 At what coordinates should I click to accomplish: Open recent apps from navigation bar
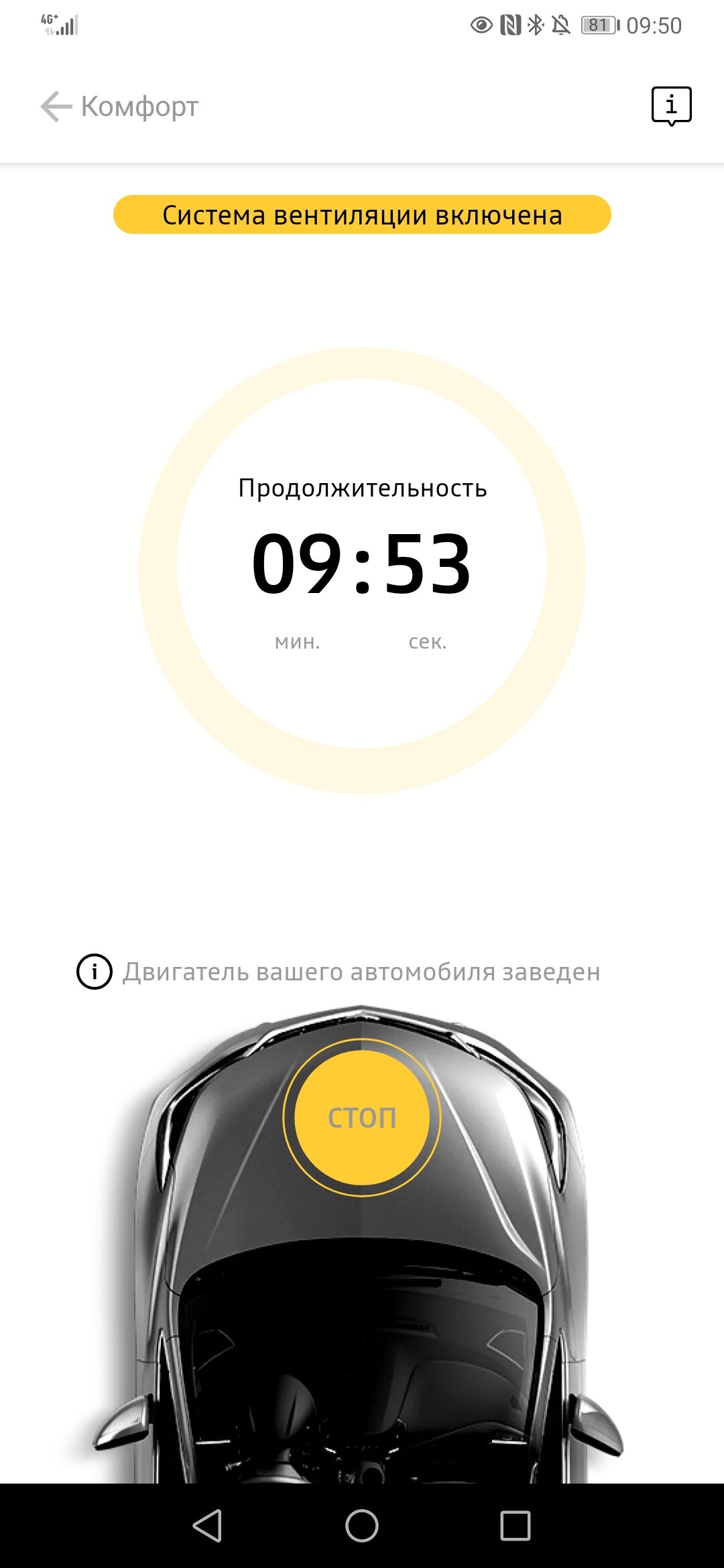click(x=516, y=1526)
